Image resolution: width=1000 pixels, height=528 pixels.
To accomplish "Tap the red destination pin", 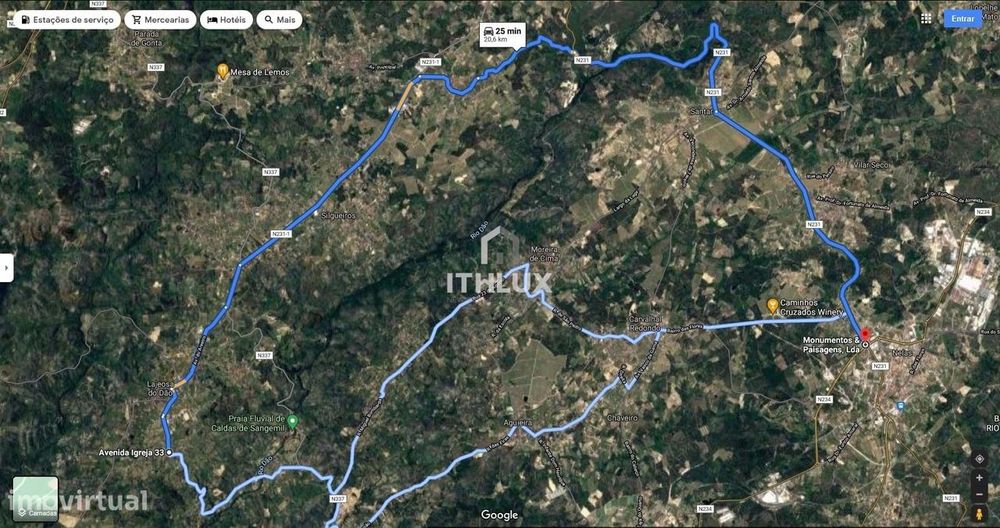I will (x=865, y=335).
